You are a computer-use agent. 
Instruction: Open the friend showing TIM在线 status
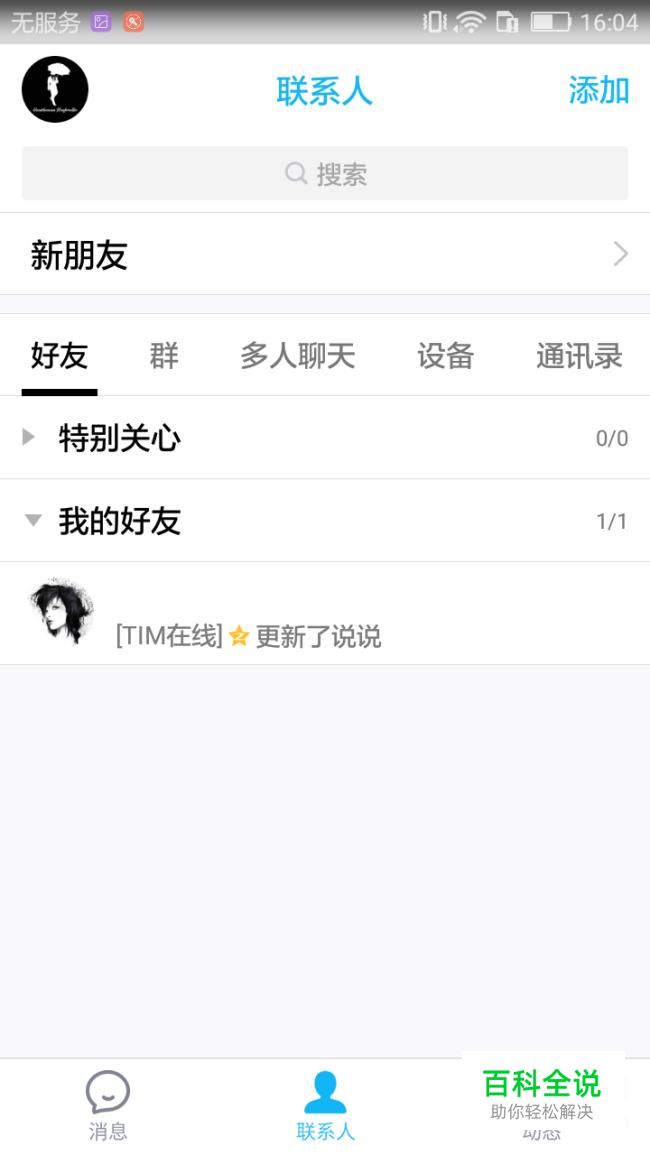[x=325, y=613]
